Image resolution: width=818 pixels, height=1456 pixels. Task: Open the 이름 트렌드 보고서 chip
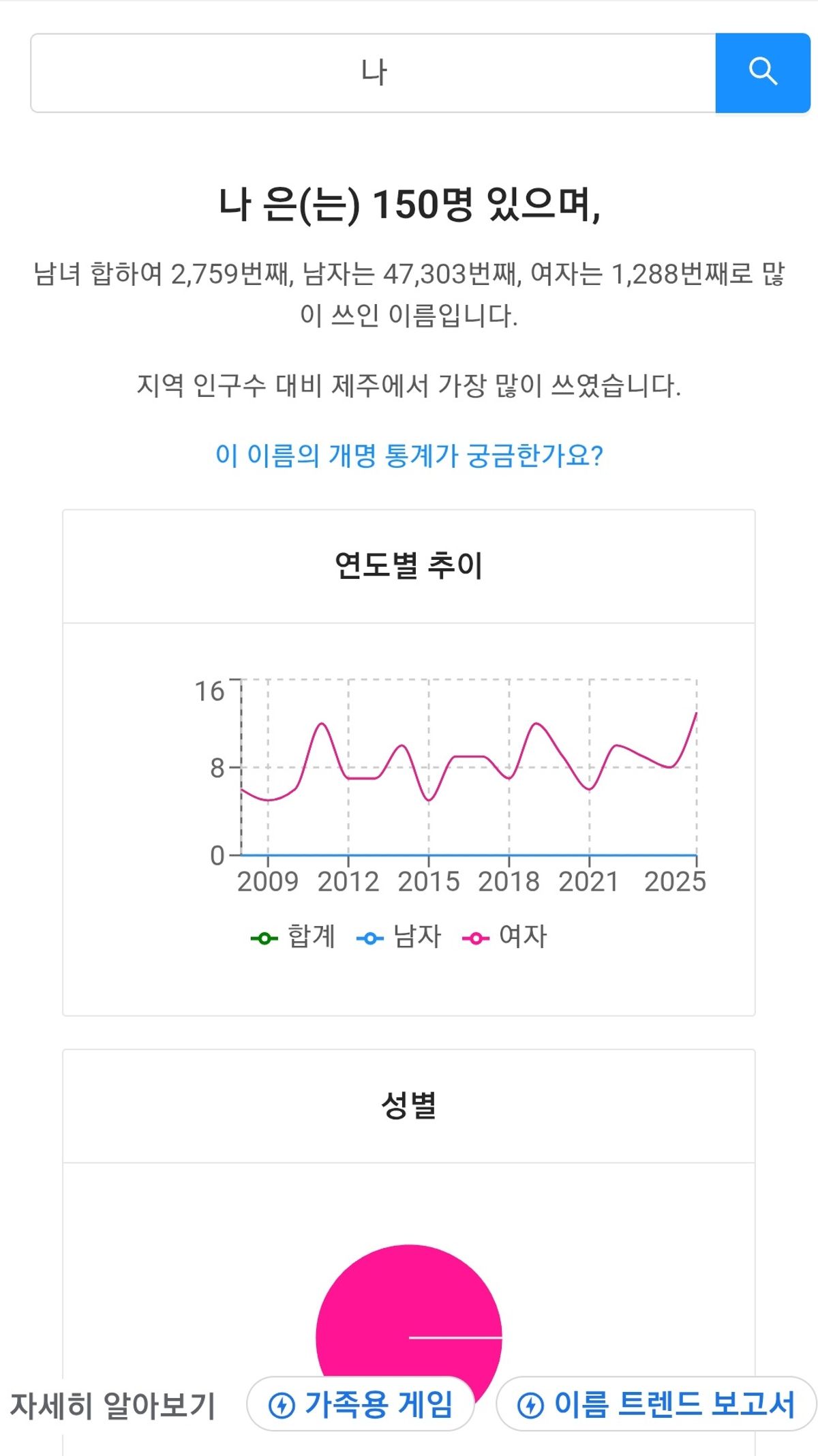[x=656, y=1404]
